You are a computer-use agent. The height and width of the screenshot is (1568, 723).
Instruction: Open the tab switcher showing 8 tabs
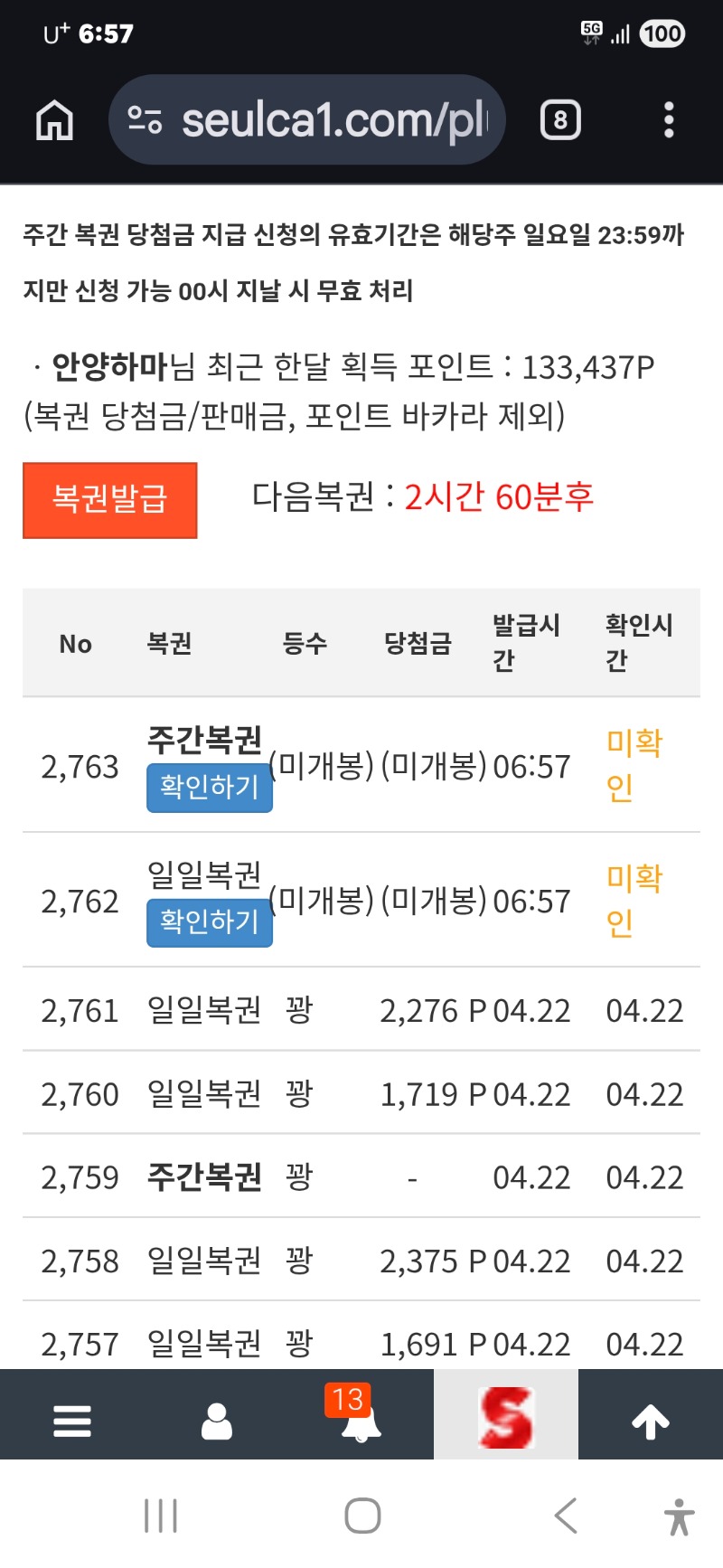(x=560, y=120)
